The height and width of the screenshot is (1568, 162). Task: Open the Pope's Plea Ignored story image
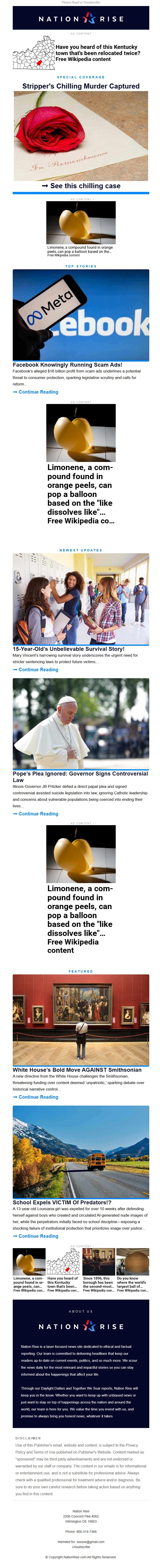[x=81, y=724]
